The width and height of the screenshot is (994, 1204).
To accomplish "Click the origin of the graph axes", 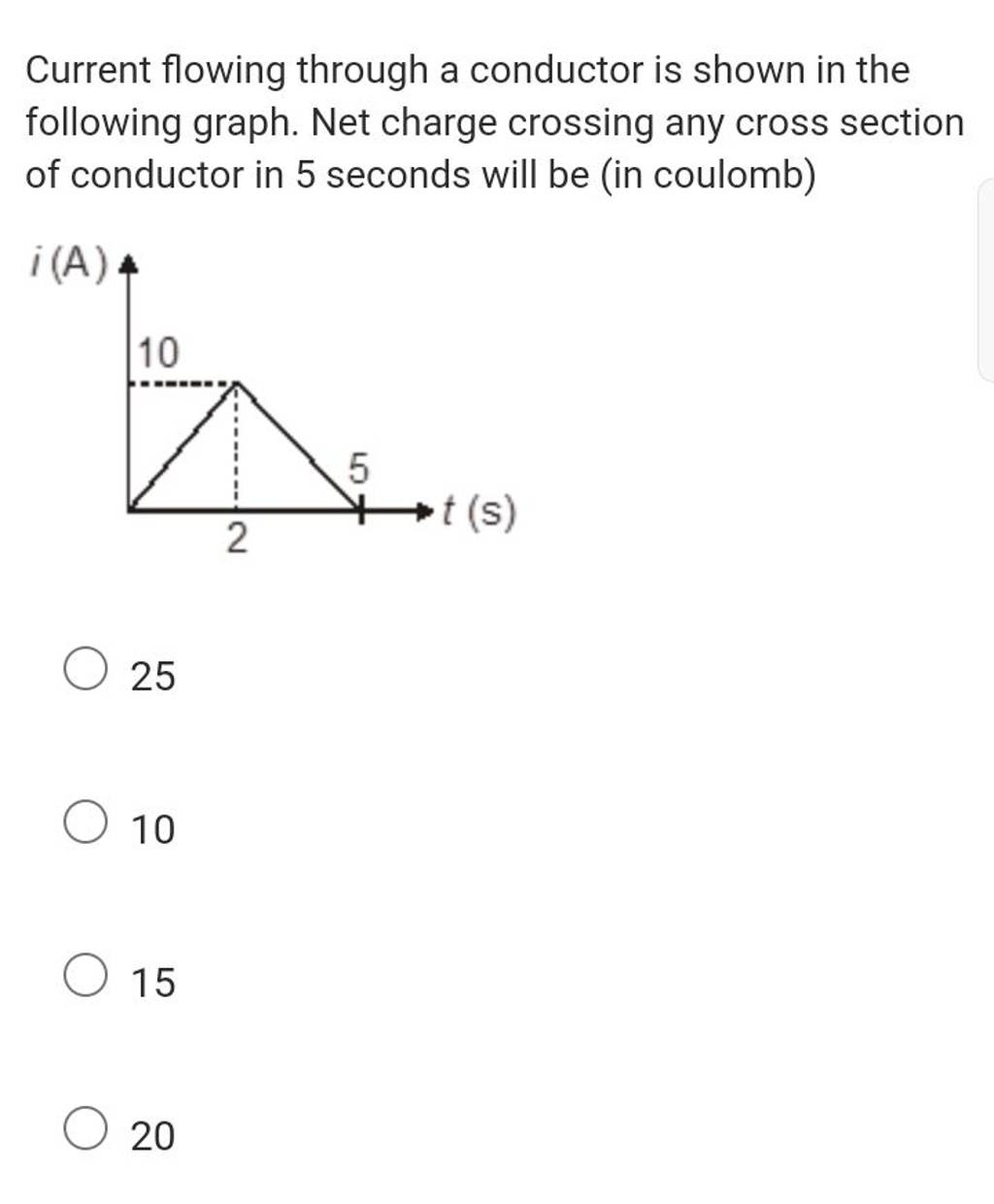I will click(x=129, y=509).
